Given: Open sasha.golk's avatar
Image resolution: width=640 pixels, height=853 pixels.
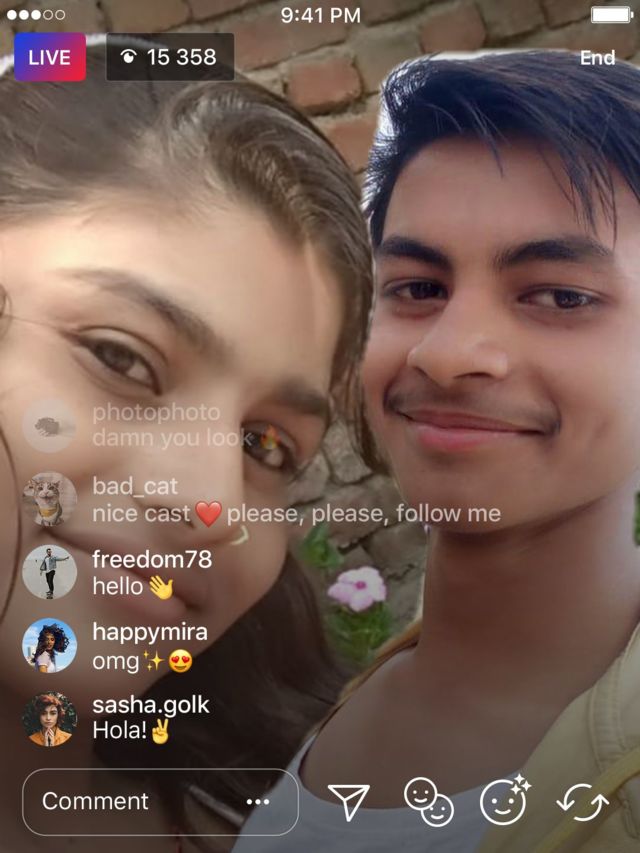Looking at the screenshot, I should pos(50,718).
